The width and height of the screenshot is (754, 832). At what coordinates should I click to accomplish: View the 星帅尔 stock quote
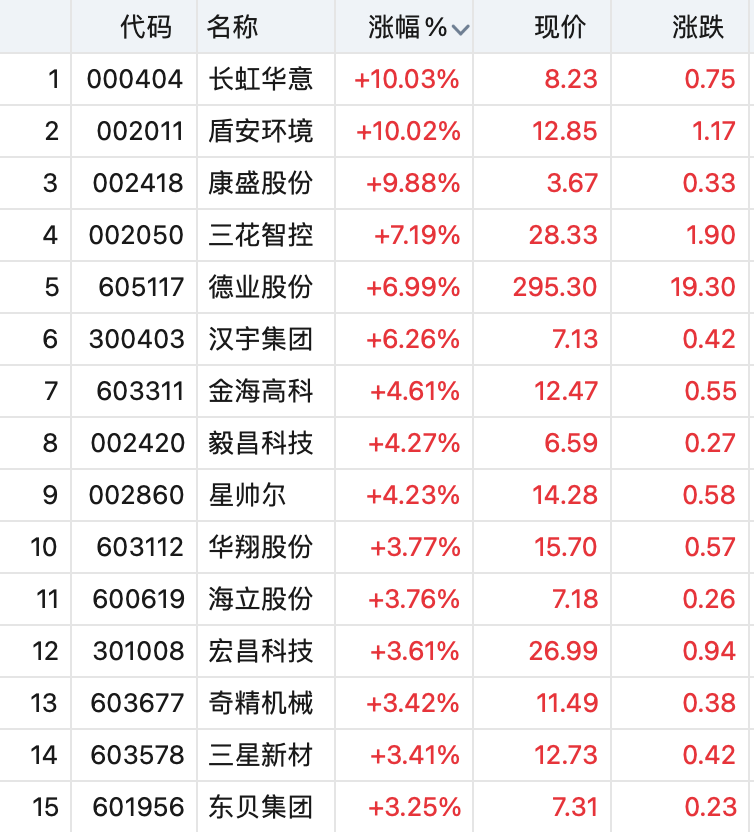click(x=247, y=495)
